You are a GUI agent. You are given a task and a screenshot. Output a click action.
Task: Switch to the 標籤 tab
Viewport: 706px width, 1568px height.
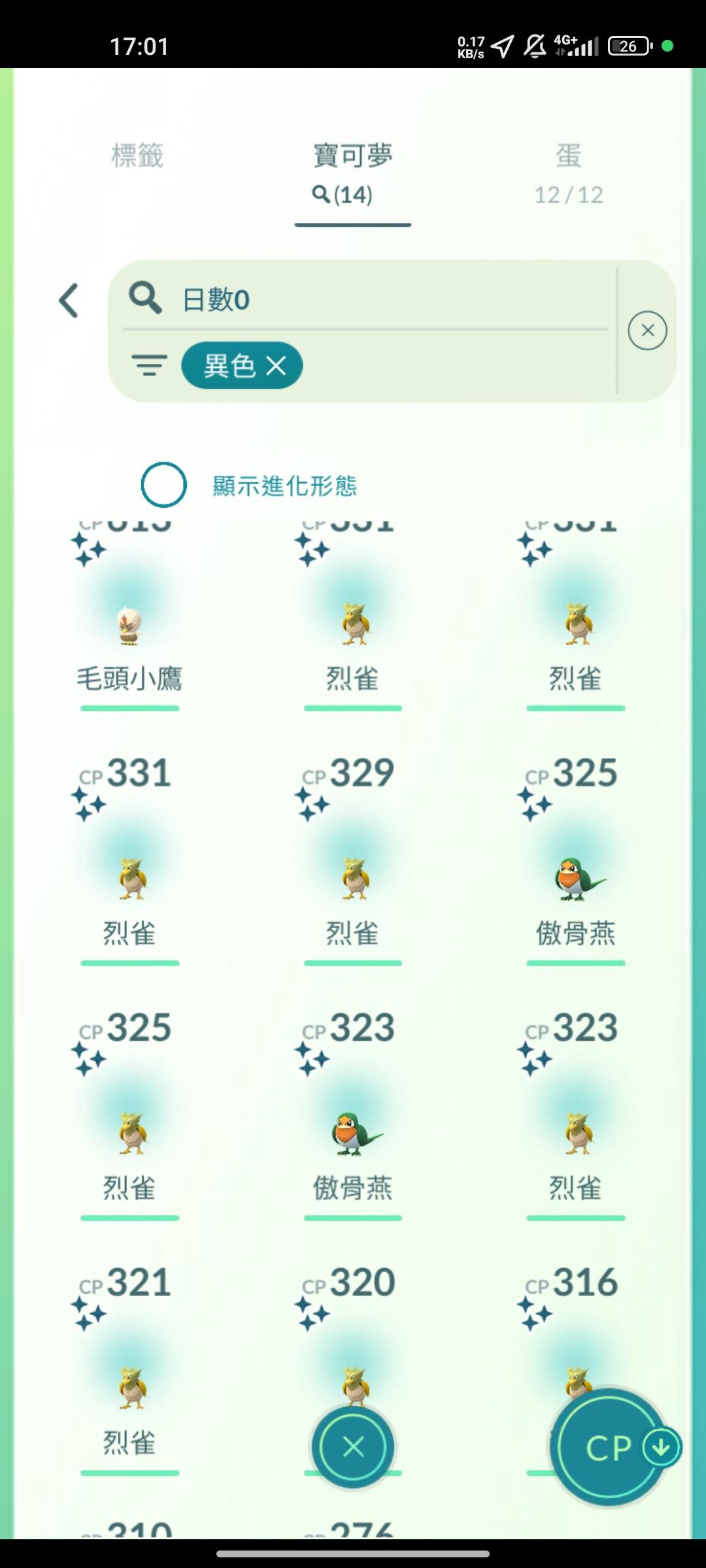pos(137,157)
